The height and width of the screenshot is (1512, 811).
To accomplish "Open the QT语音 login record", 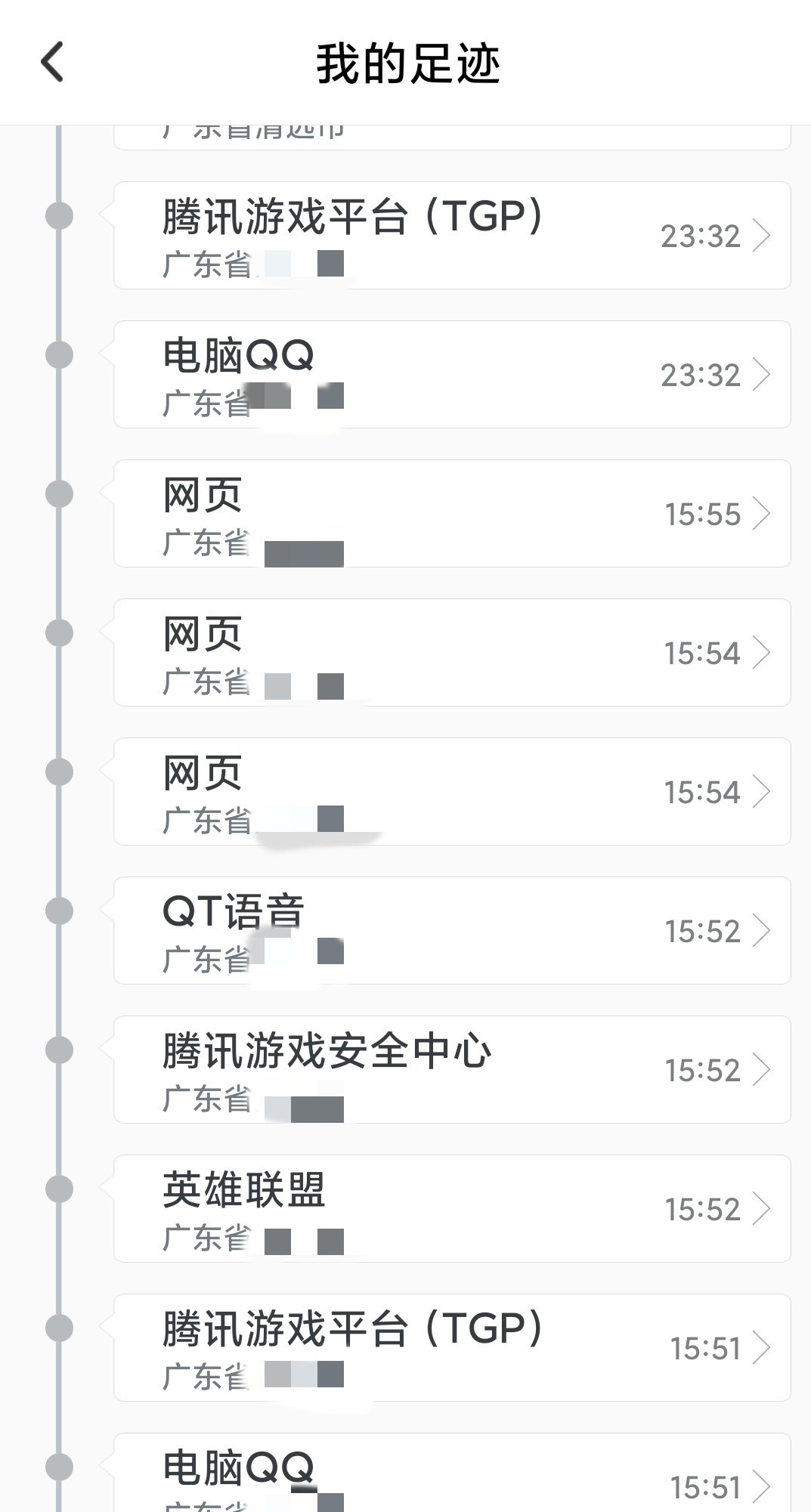I will (x=452, y=930).
